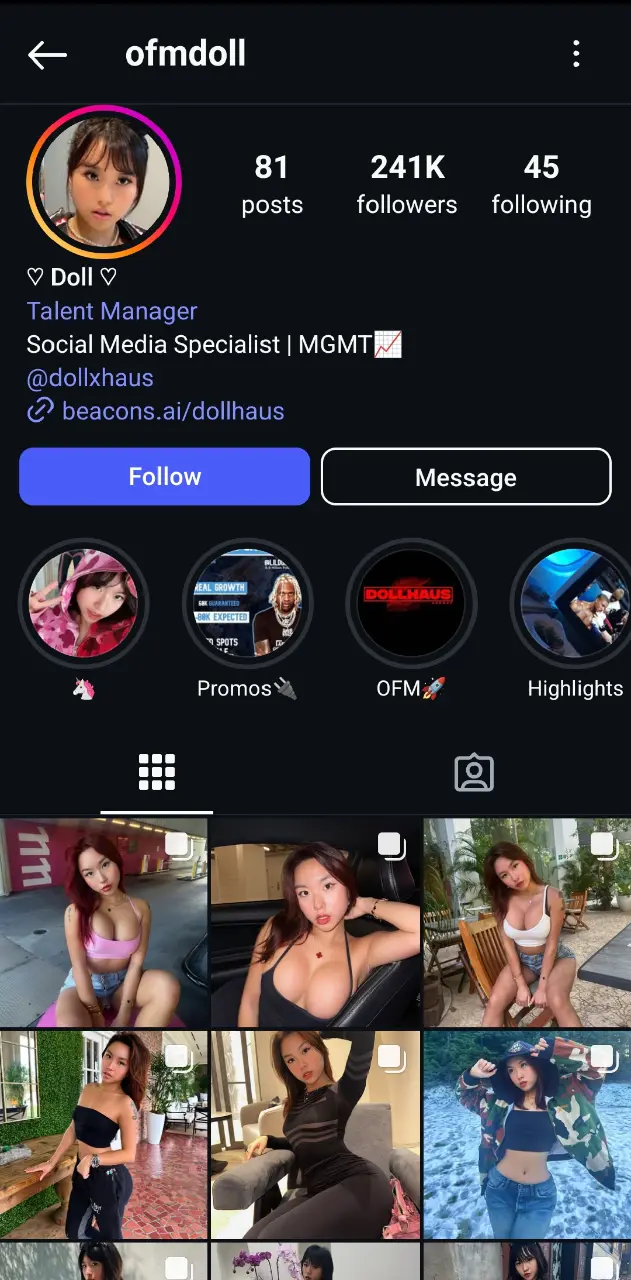The height and width of the screenshot is (1280, 631).
Task: Open the @dollxhaus mention link
Action: pos(90,378)
